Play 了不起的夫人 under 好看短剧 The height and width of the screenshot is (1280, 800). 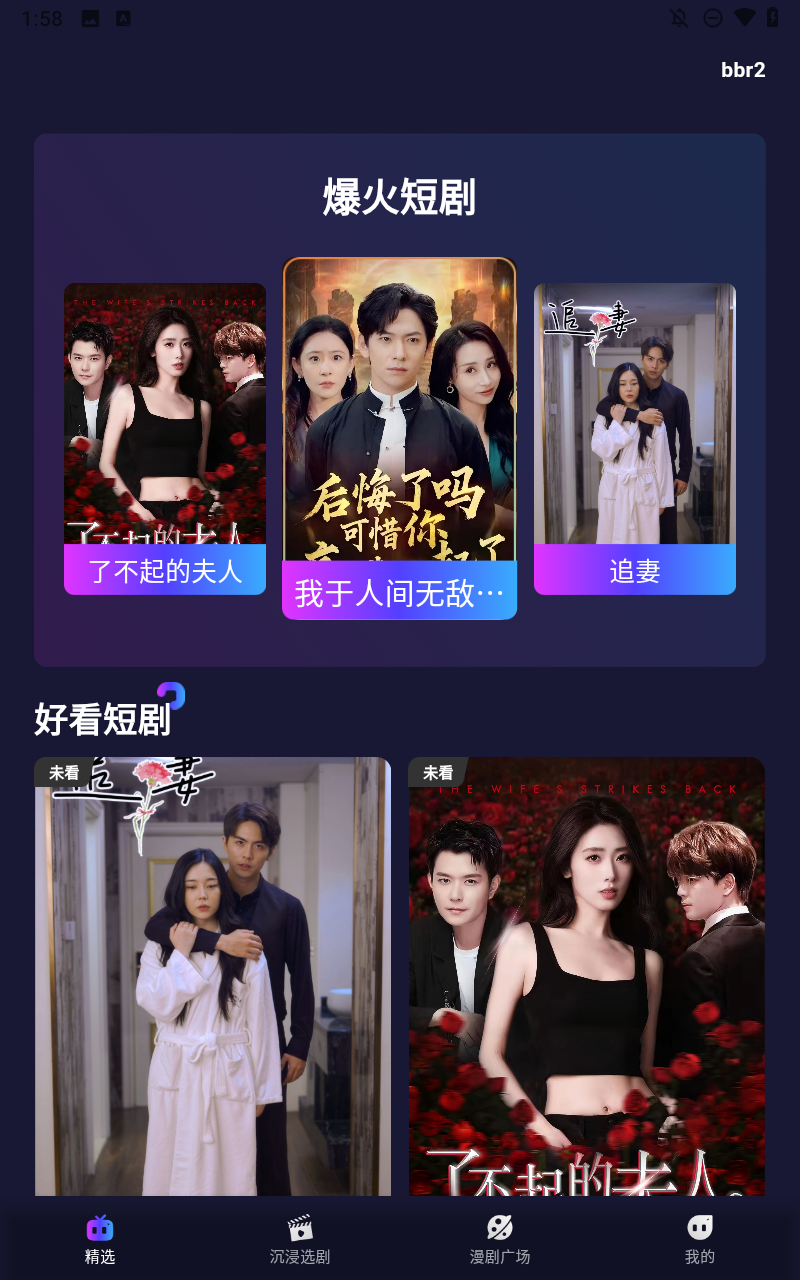point(587,975)
